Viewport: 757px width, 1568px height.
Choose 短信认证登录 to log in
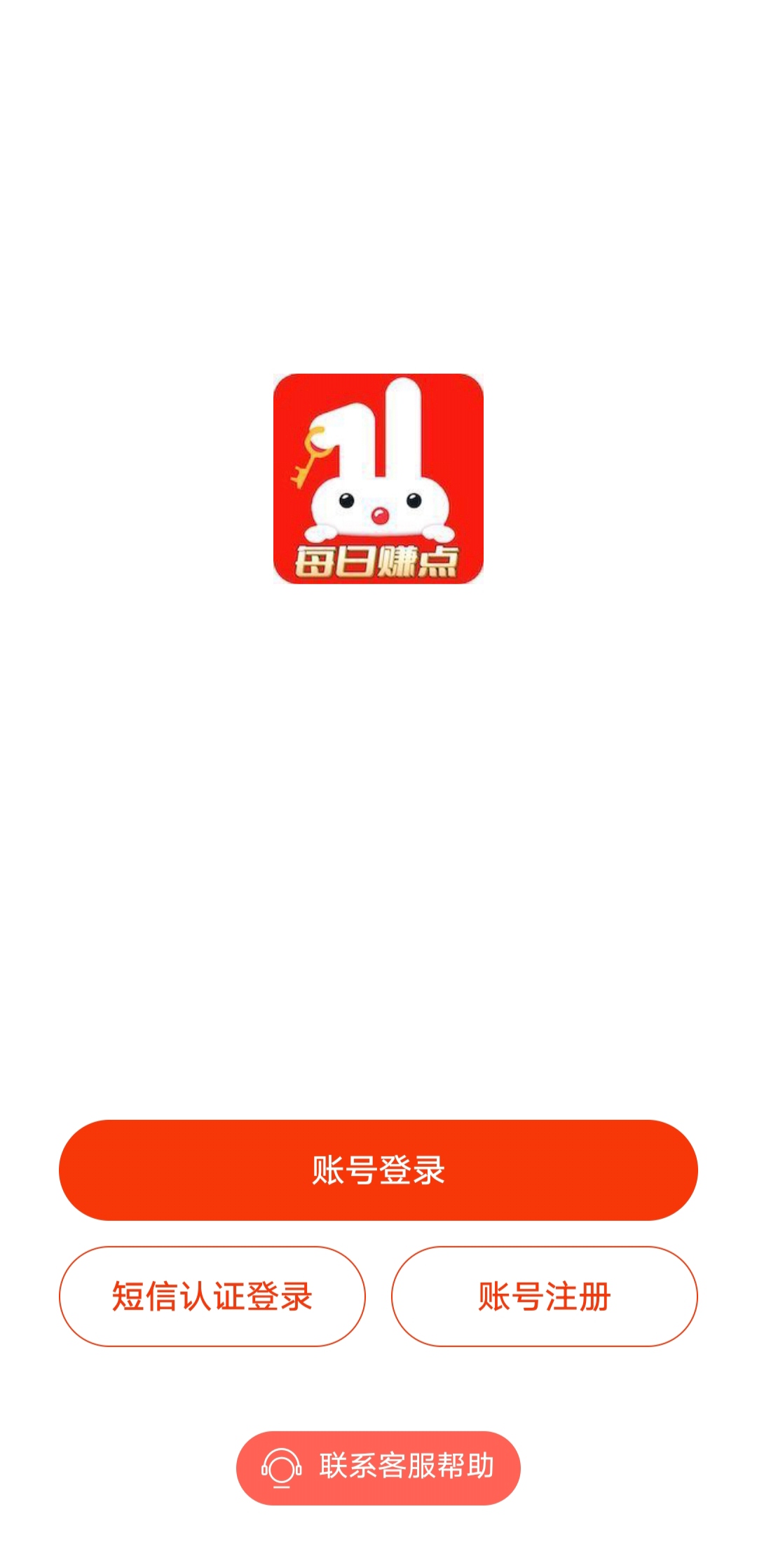tap(212, 1296)
